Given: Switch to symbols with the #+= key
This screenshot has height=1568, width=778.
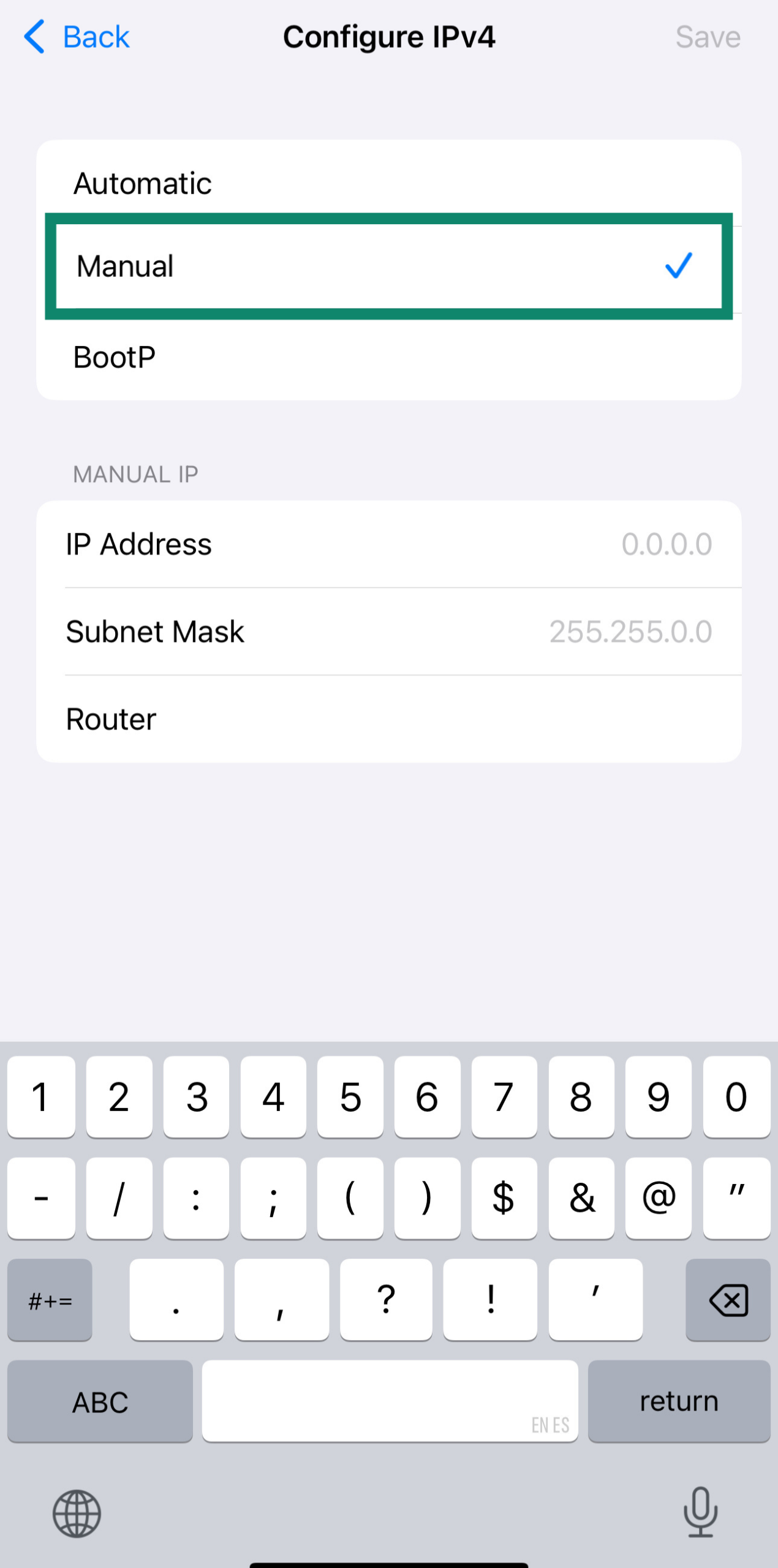Looking at the screenshot, I should 50,1300.
